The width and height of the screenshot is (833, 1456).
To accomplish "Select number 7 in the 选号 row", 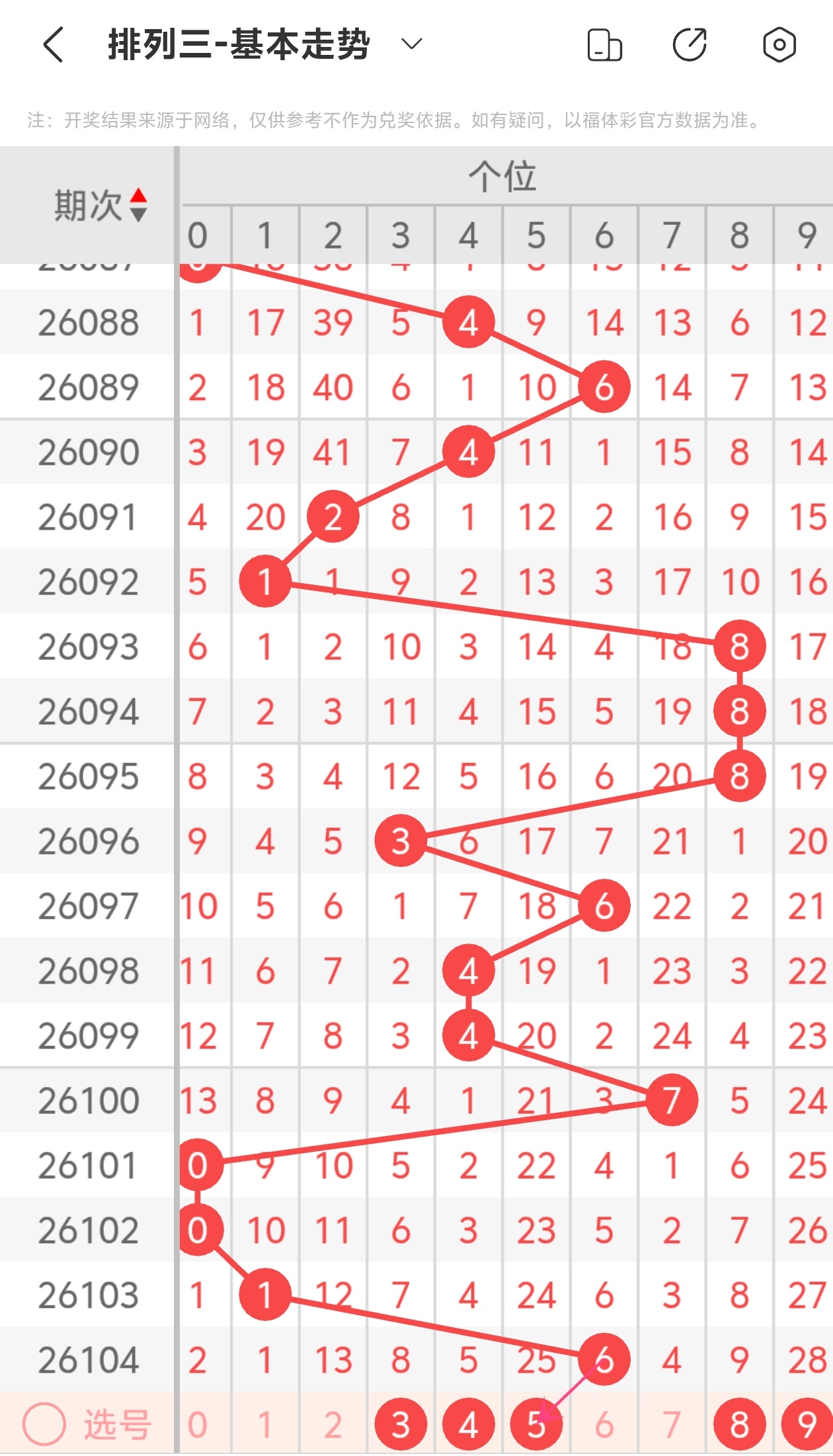I will pyautogui.click(x=672, y=1424).
